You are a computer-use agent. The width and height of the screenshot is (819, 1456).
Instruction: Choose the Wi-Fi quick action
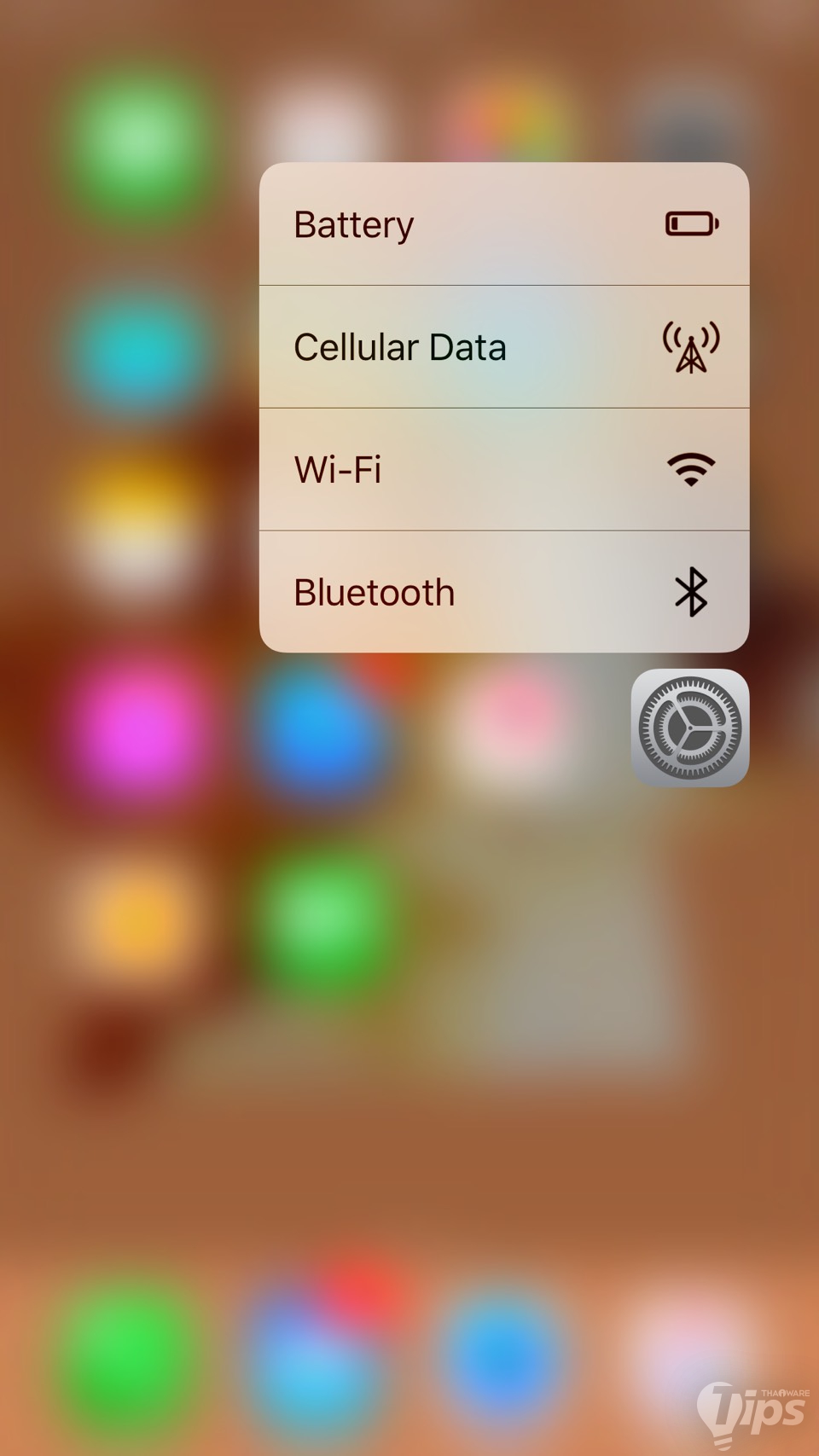point(503,469)
